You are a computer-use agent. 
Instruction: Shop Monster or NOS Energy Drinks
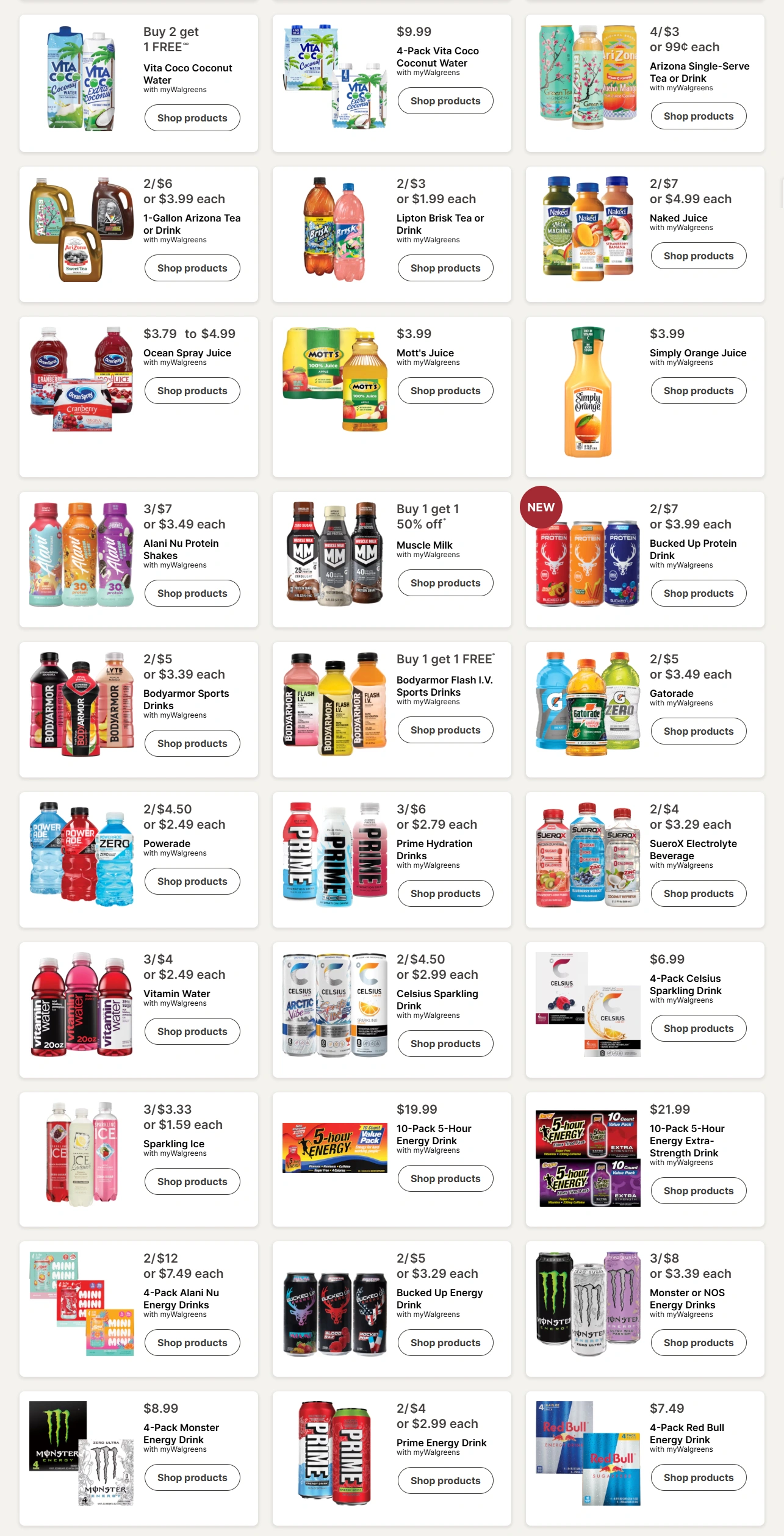(x=699, y=1343)
